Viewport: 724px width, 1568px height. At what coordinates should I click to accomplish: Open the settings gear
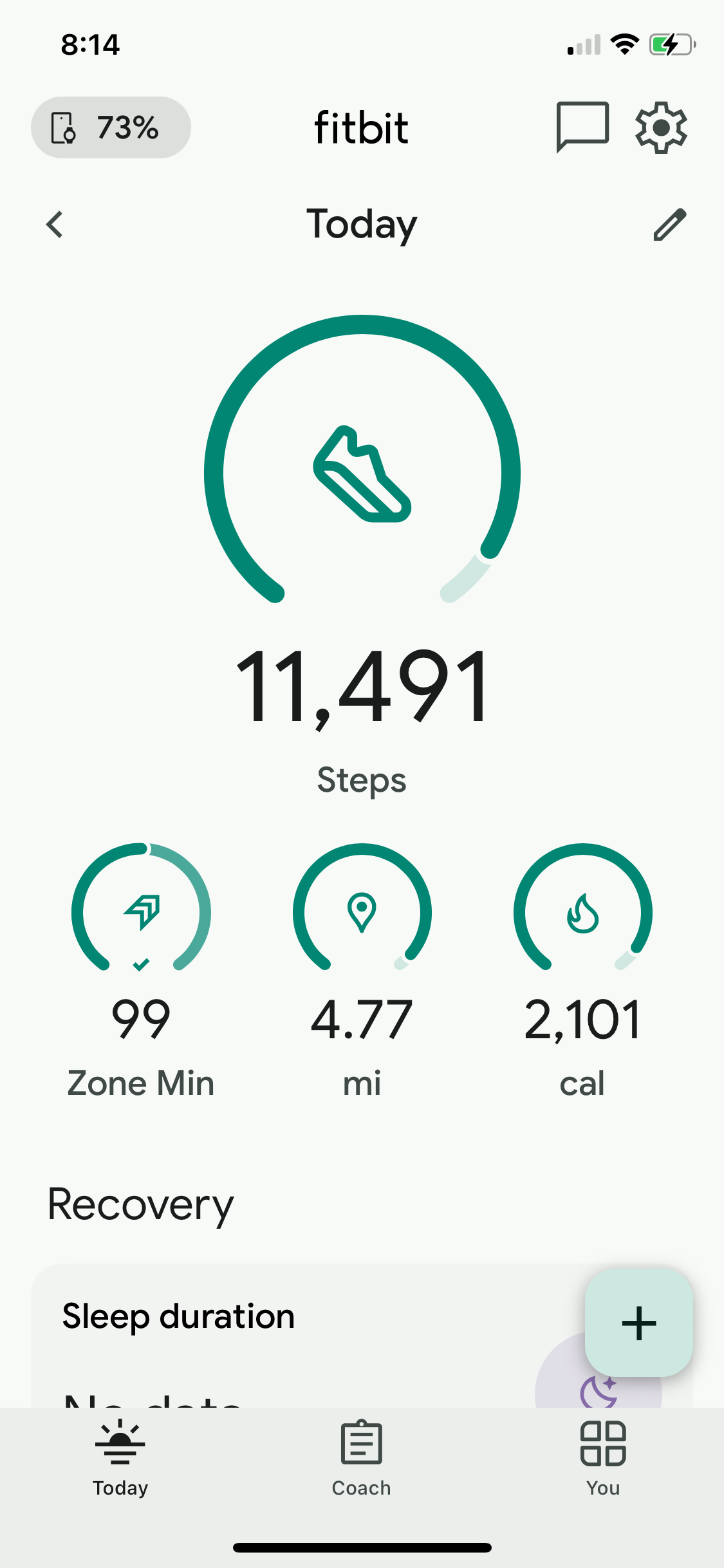coord(661,127)
